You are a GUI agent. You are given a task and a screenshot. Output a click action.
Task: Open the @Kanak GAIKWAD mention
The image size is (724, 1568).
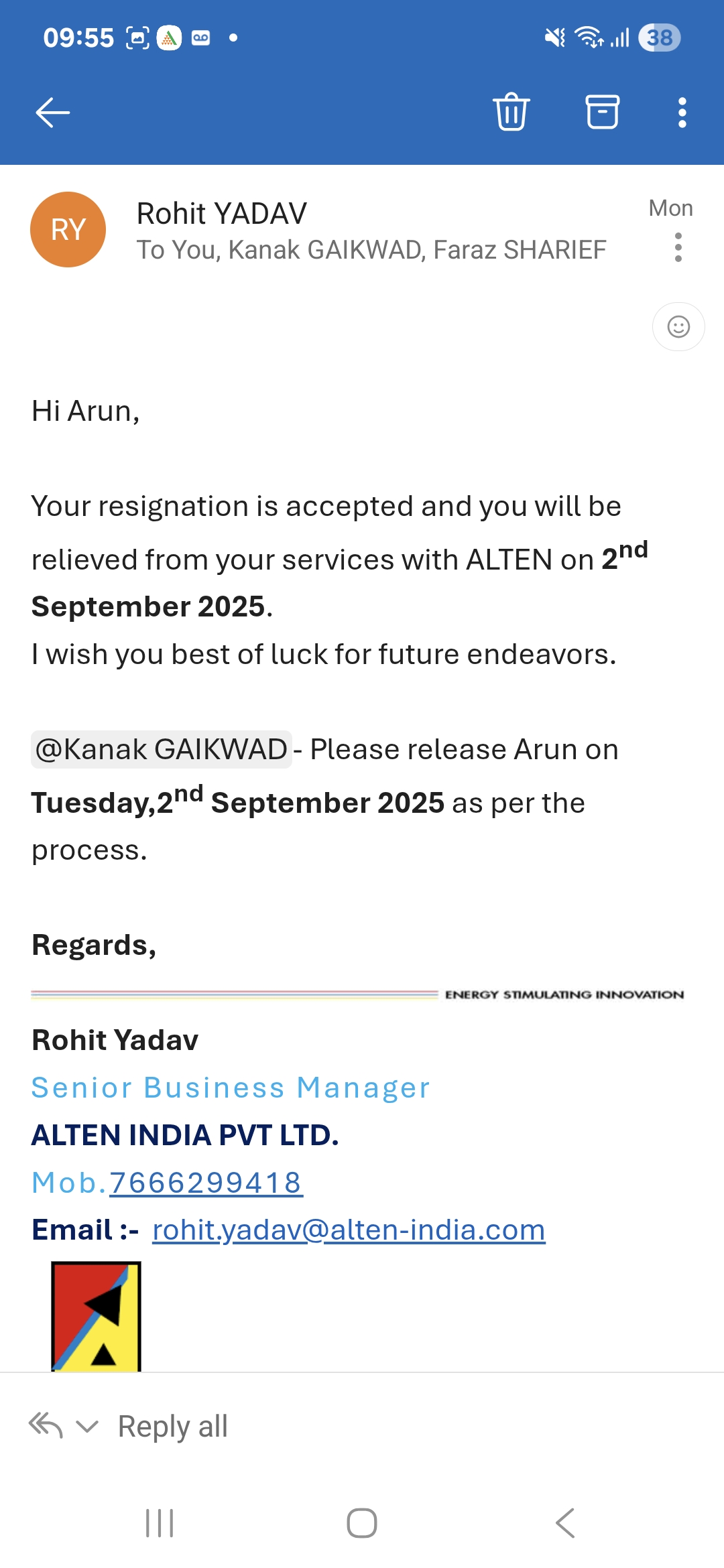pyautogui.click(x=161, y=749)
